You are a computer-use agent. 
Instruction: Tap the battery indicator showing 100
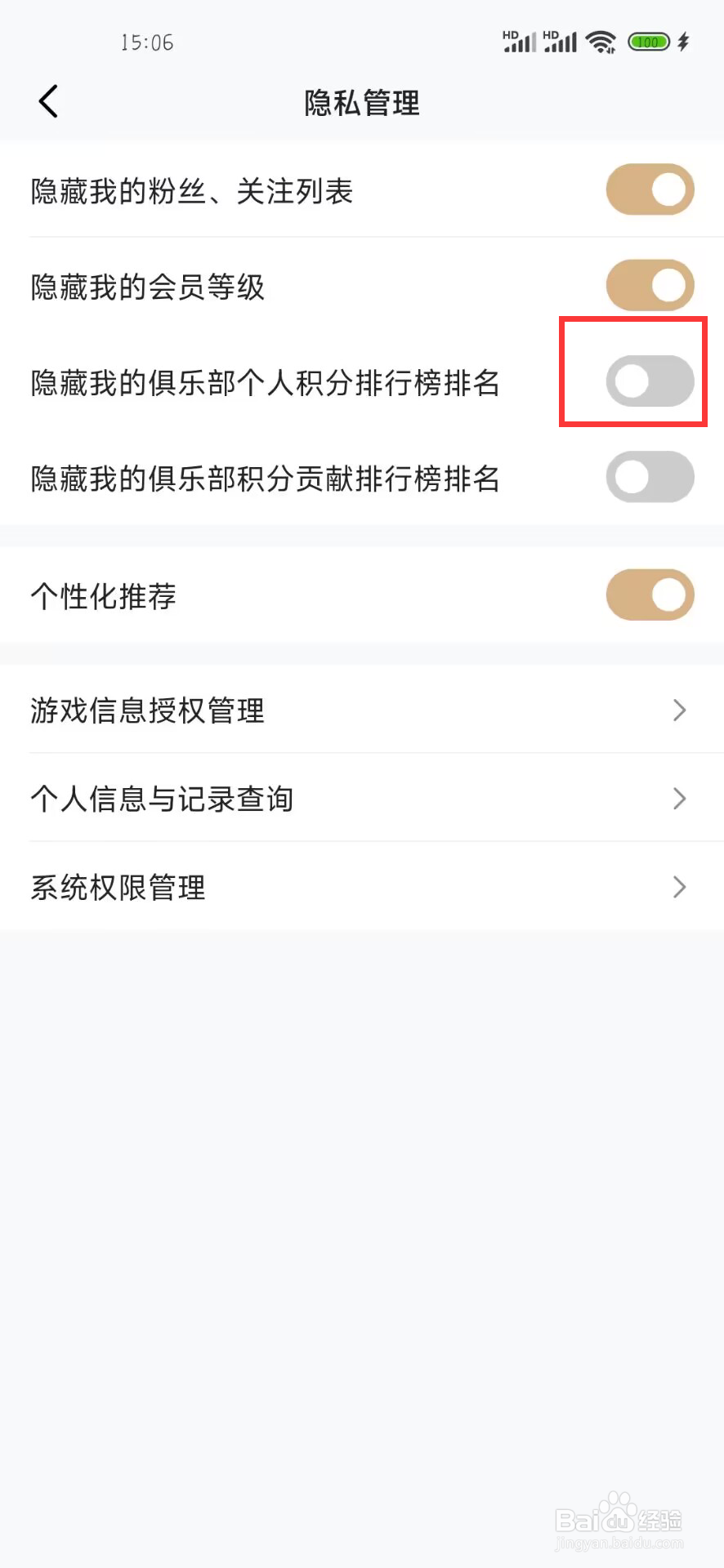point(646,41)
